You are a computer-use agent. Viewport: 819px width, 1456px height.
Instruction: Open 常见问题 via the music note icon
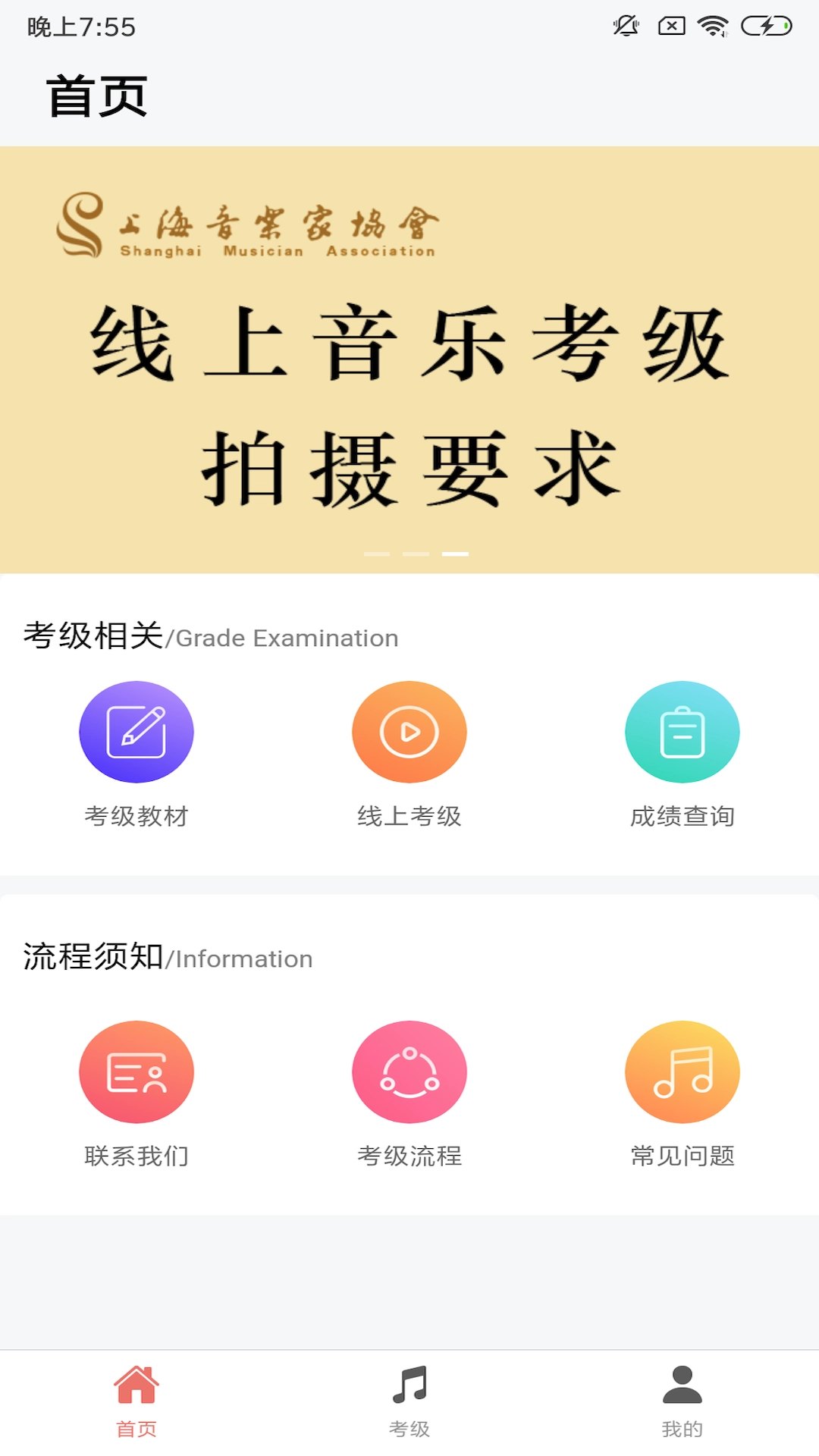(682, 1072)
